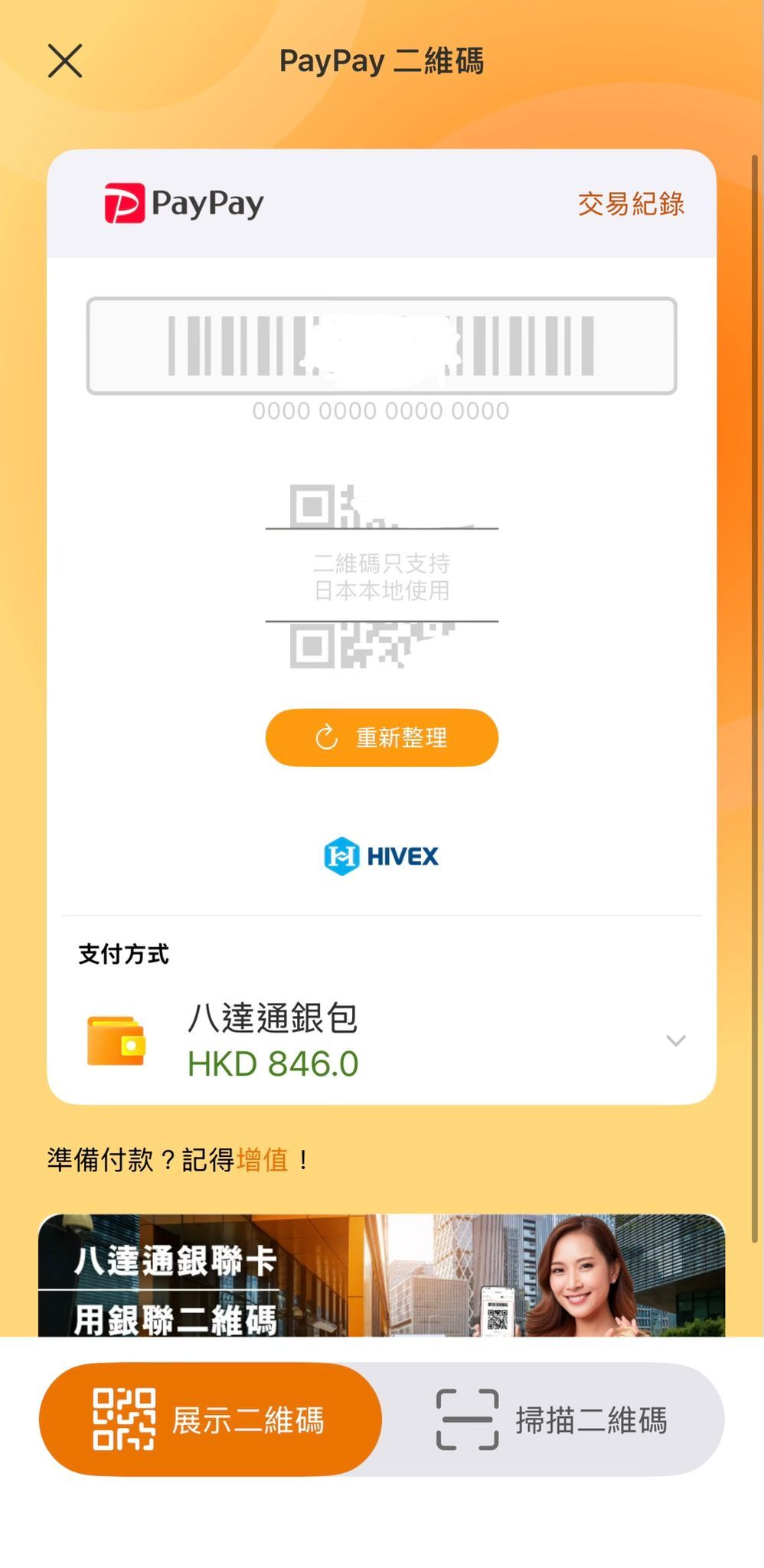Toggle the payment method selection open

tap(674, 1041)
